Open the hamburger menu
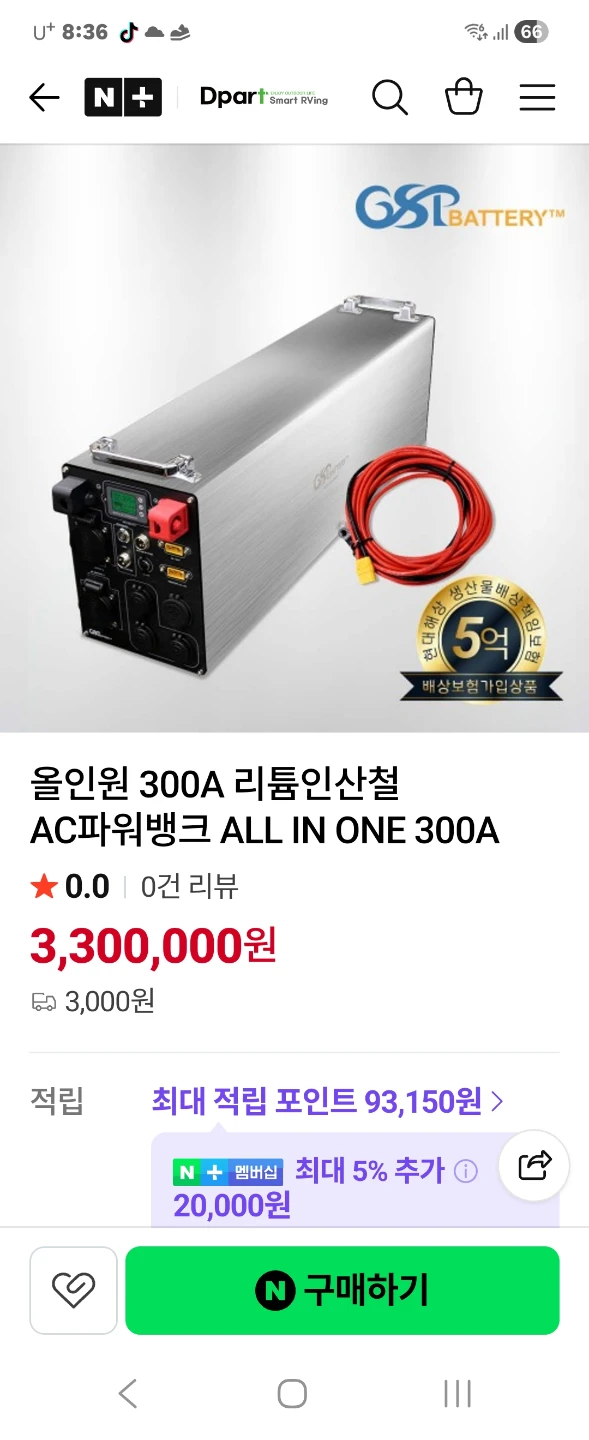The width and height of the screenshot is (589, 1440). (537, 97)
